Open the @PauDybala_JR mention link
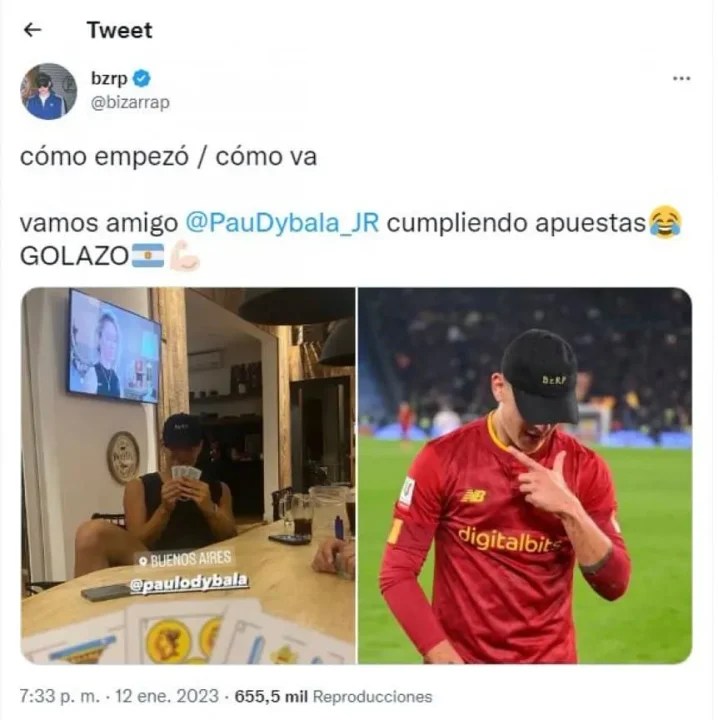The image size is (718, 720). 282,222
